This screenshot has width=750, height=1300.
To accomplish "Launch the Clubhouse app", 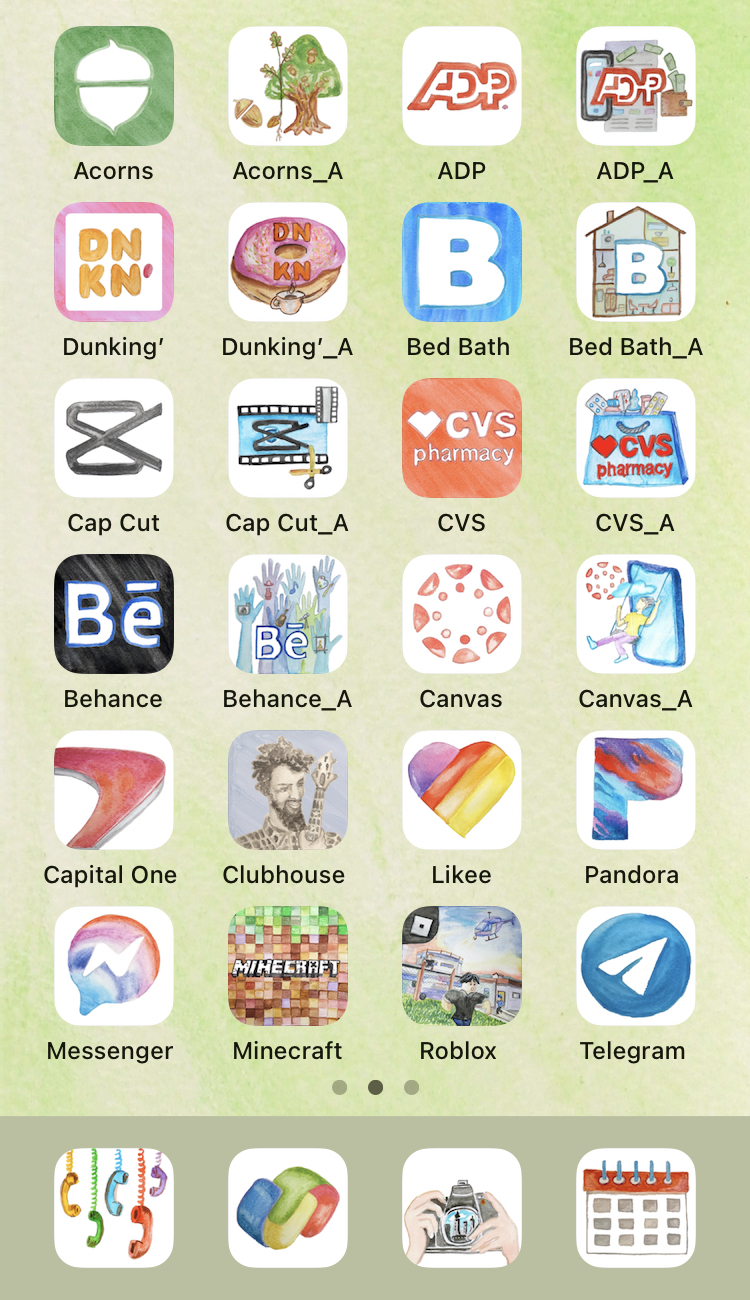I will (288, 790).
